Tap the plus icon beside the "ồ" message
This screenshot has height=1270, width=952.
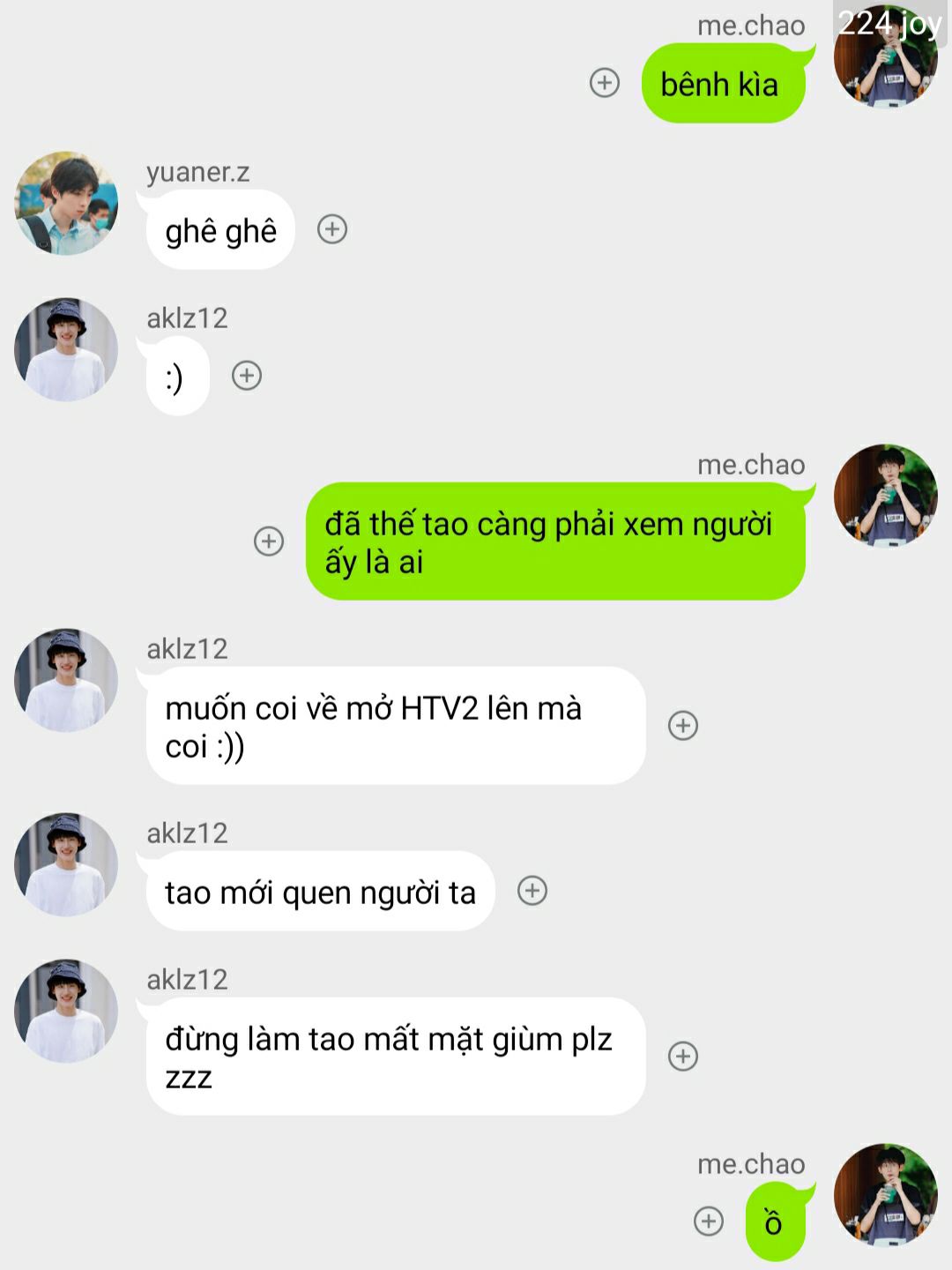709,1221
